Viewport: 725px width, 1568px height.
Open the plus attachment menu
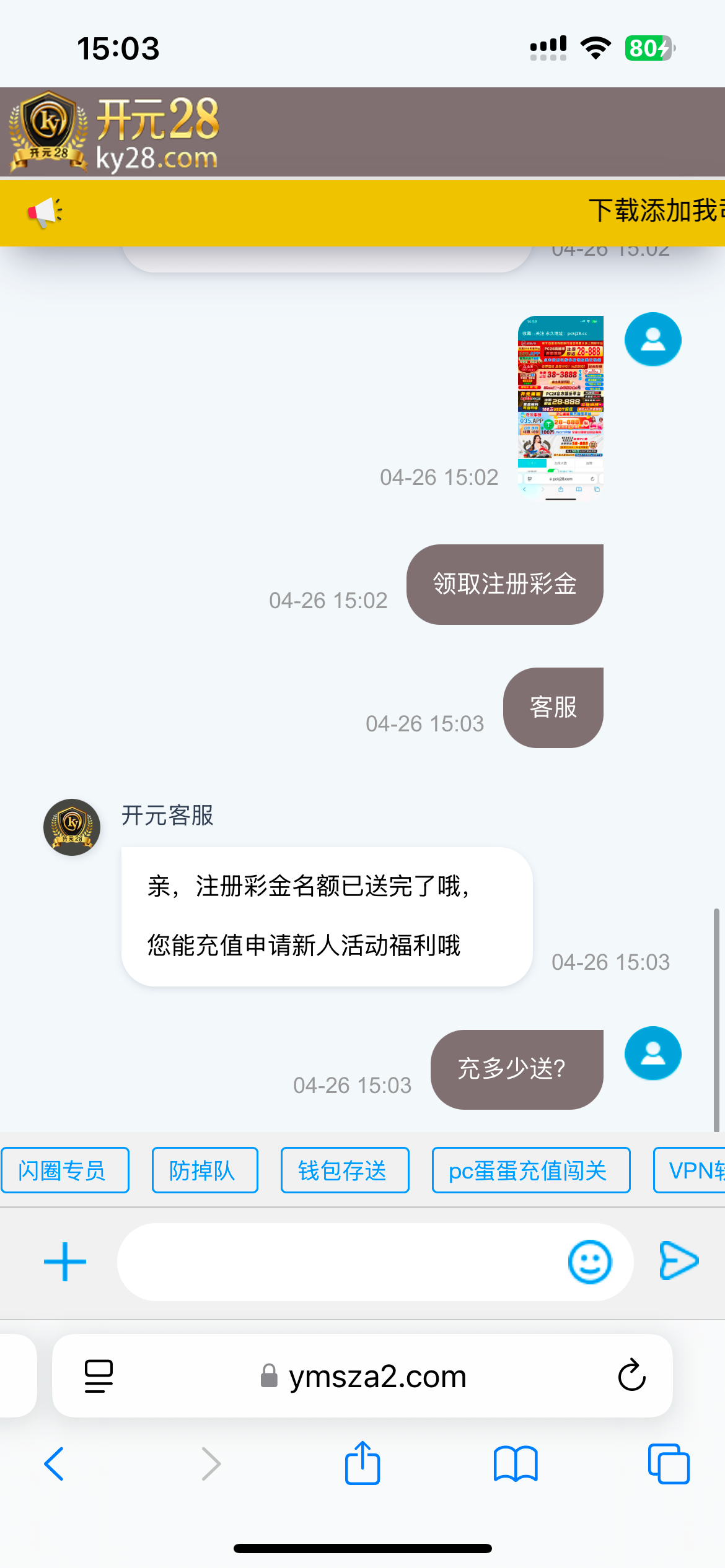(x=65, y=1261)
